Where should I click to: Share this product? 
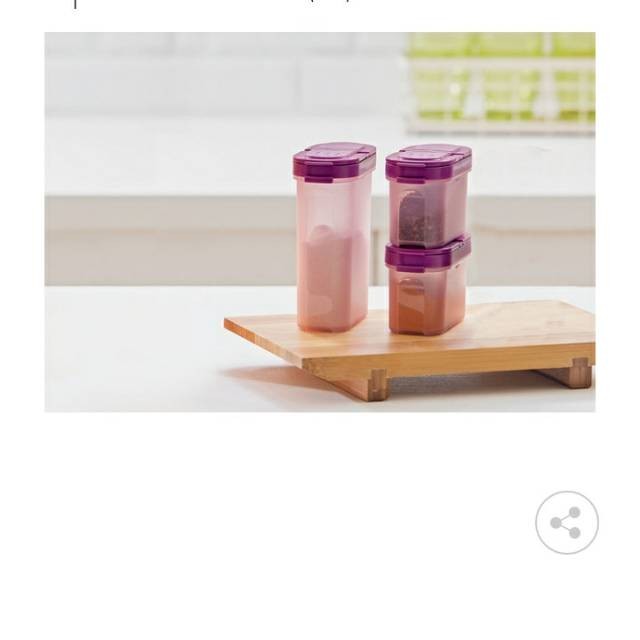[x=566, y=522]
